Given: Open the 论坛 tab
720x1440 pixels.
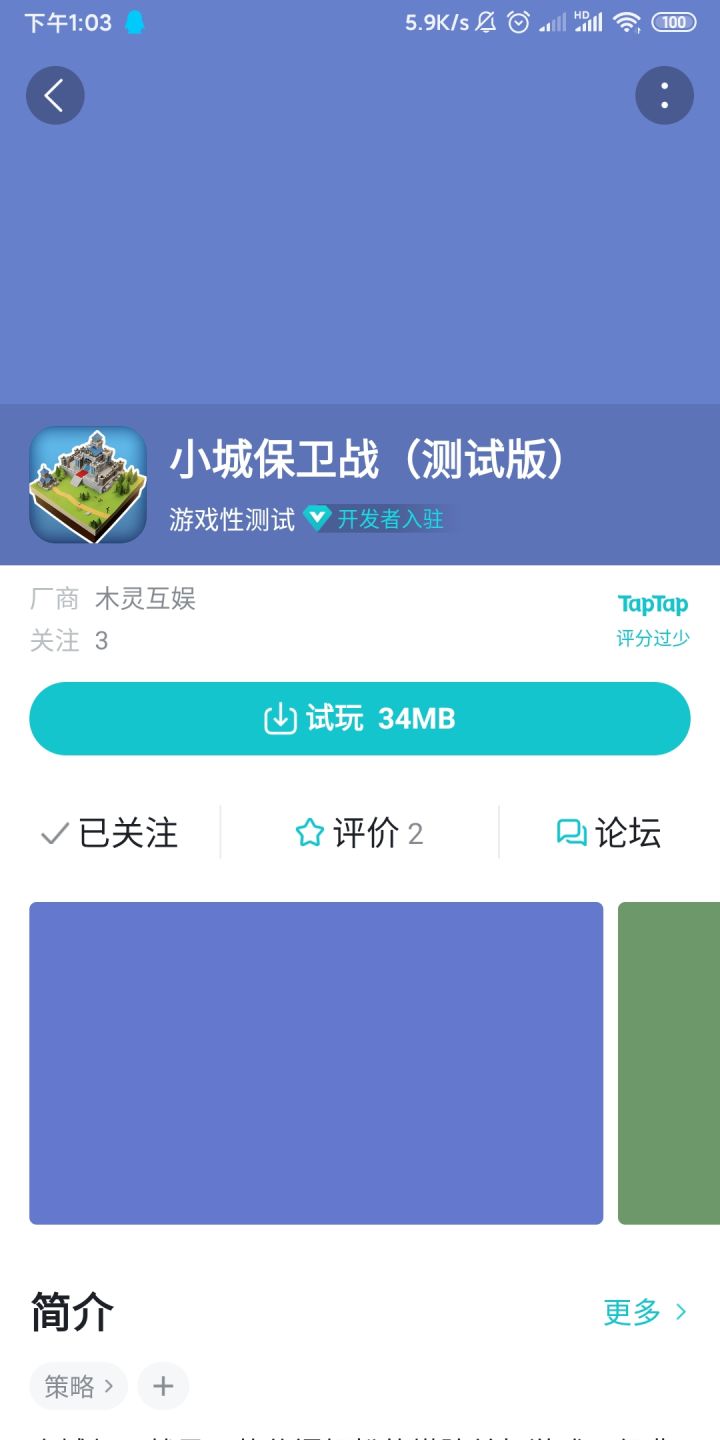Looking at the screenshot, I should 610,831.
